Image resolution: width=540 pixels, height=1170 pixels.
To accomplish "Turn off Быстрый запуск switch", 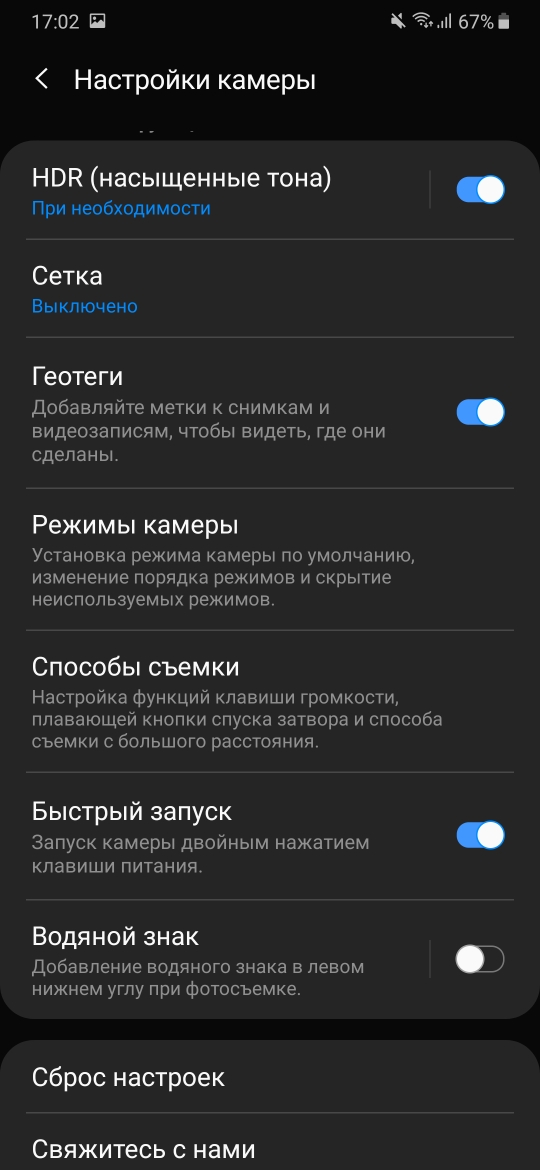I will coord(480,835).
